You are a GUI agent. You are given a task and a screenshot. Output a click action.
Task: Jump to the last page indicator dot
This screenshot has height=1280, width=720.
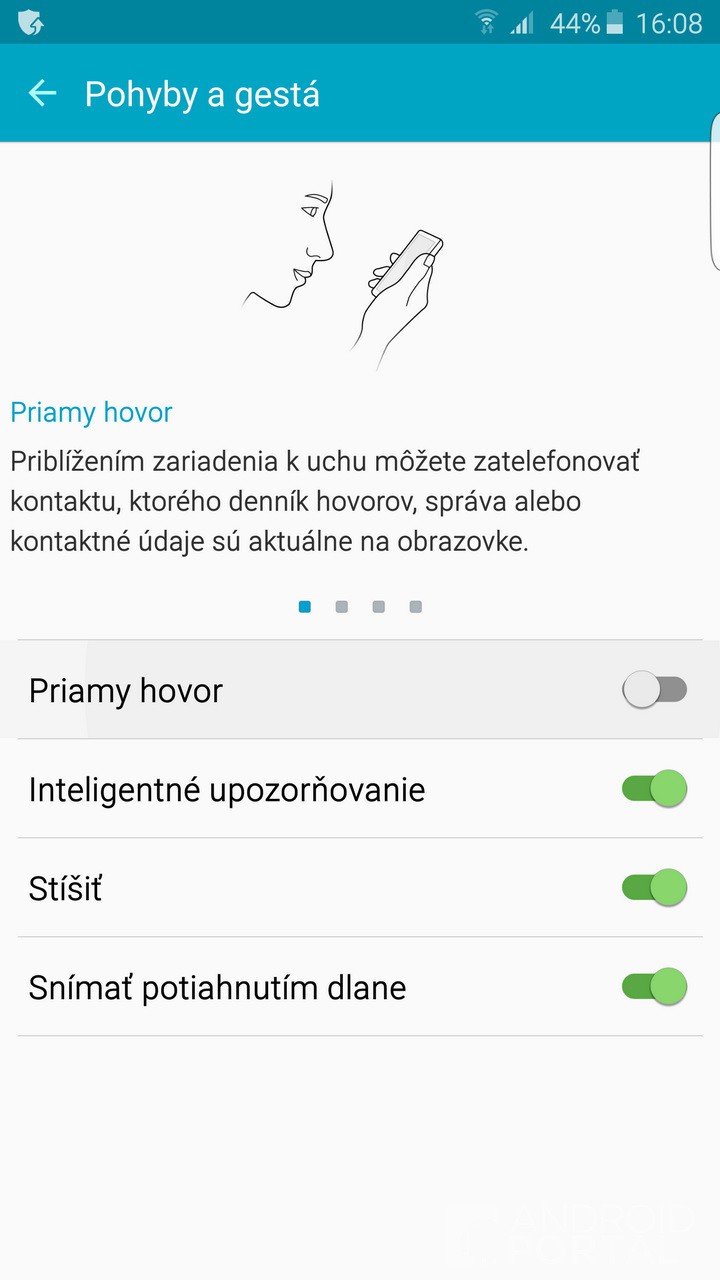pos(416,607)
